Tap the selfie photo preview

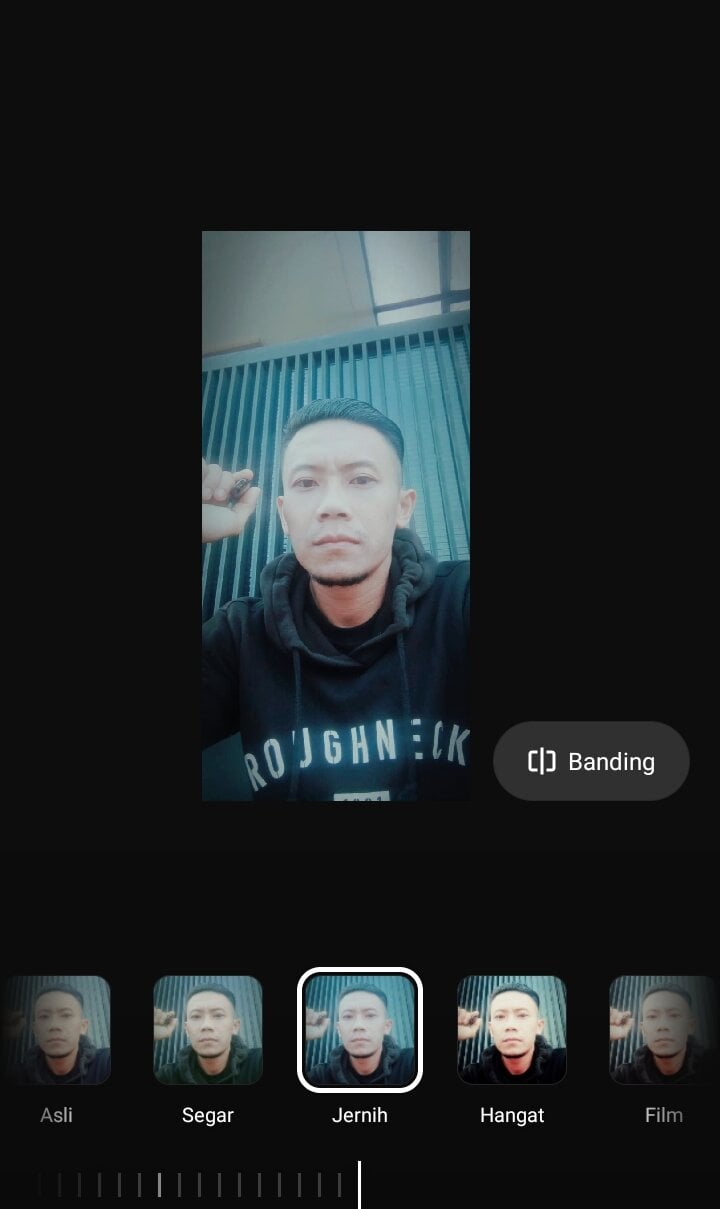click(336, 515)
